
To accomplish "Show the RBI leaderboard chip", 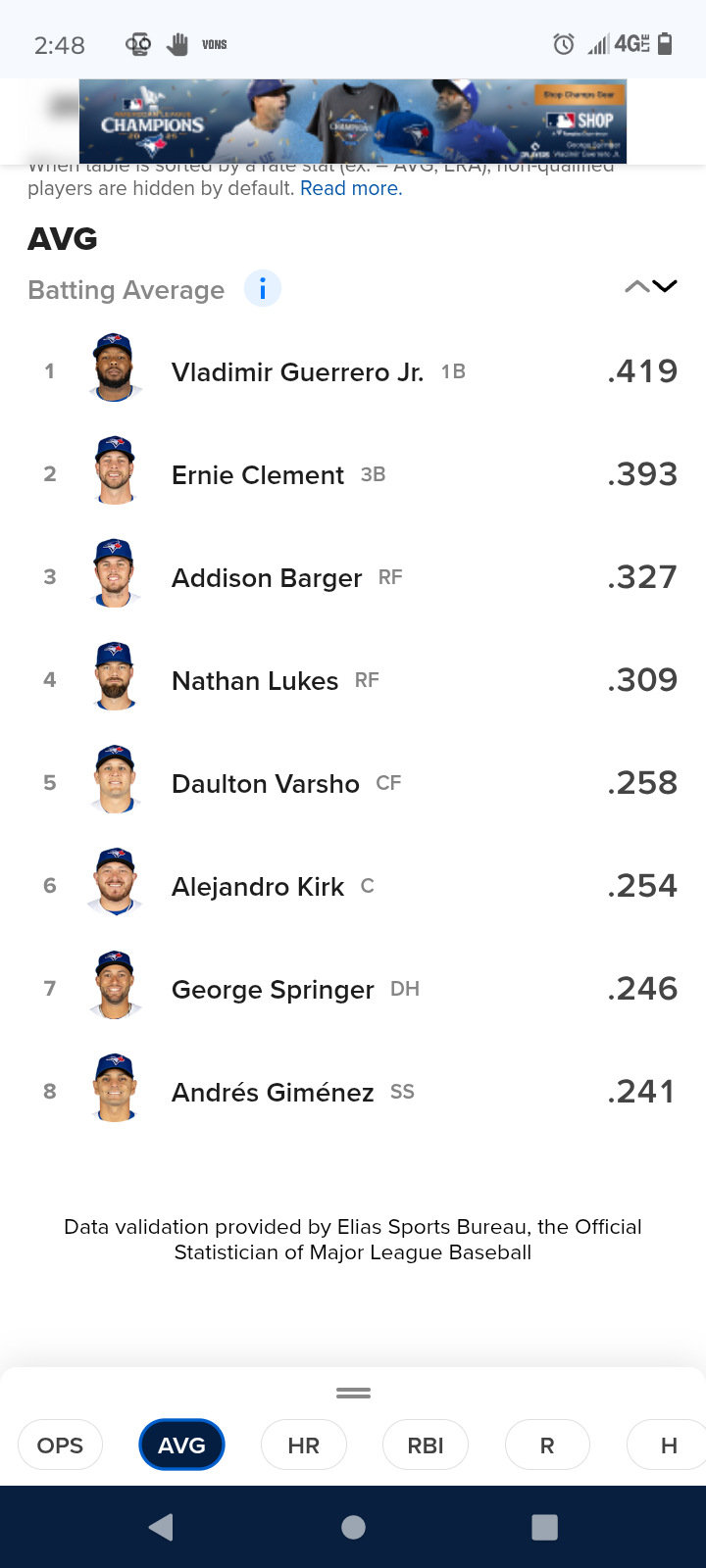I will click(425, 1445).
